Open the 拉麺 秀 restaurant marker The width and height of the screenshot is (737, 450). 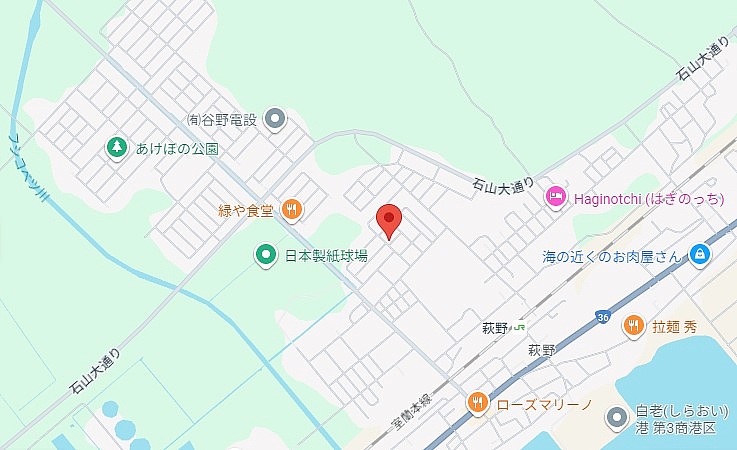click(x=632, y=325)
